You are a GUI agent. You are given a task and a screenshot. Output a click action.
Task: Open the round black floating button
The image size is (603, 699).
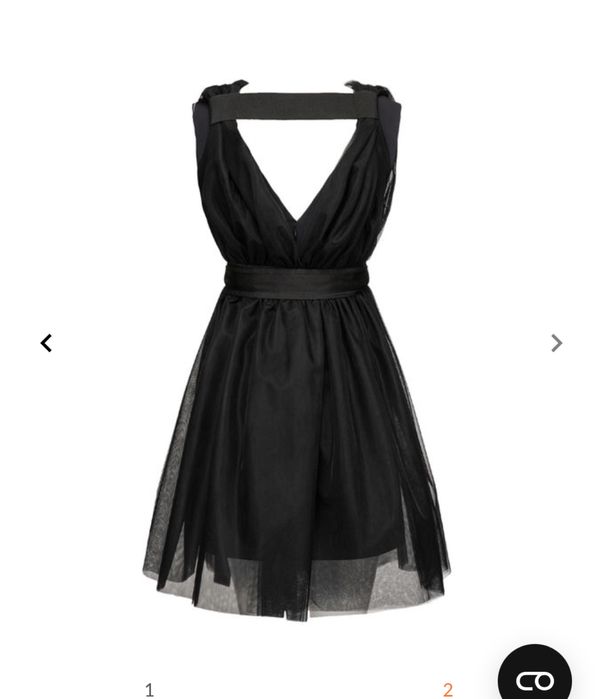click(535, 677)
